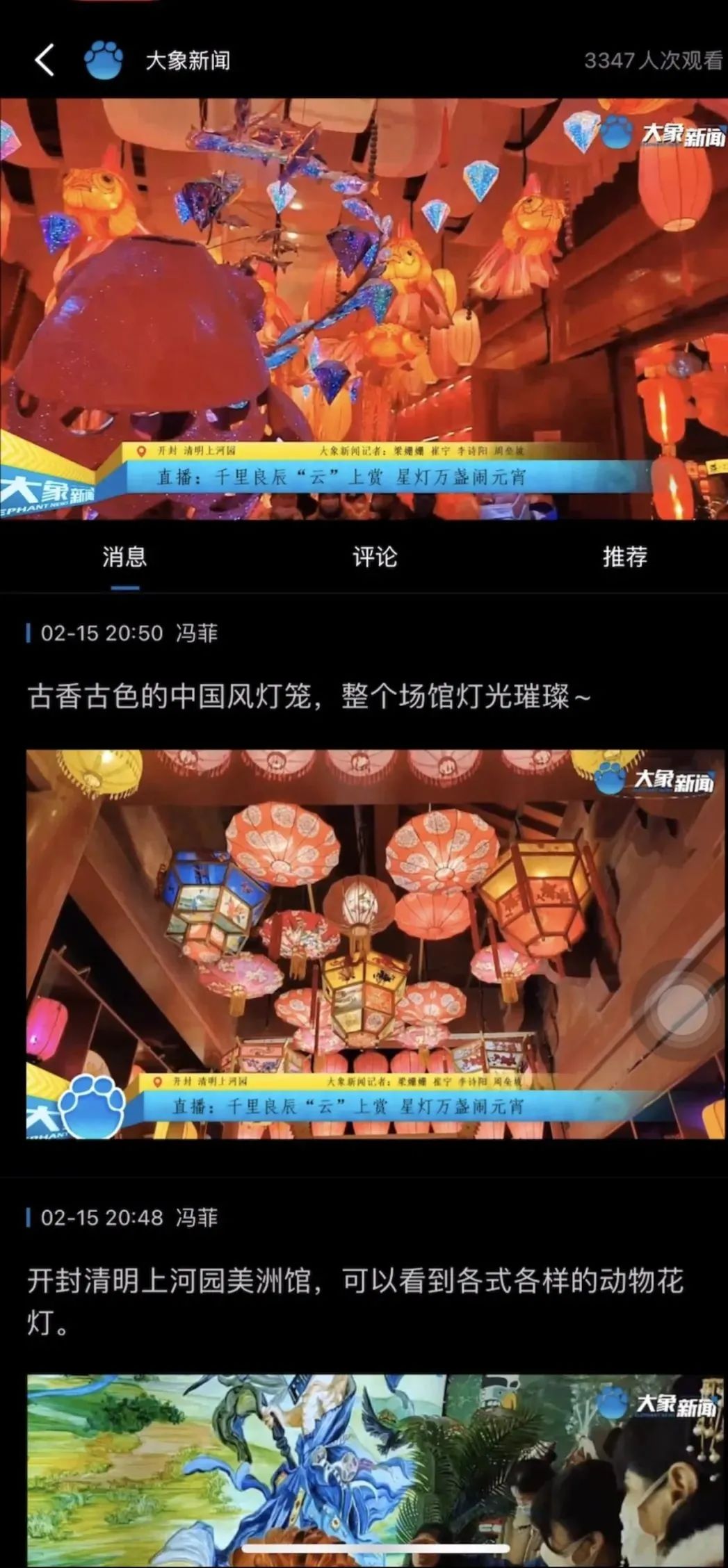Go back using the top-left arrow

click(x=45, y=60)
